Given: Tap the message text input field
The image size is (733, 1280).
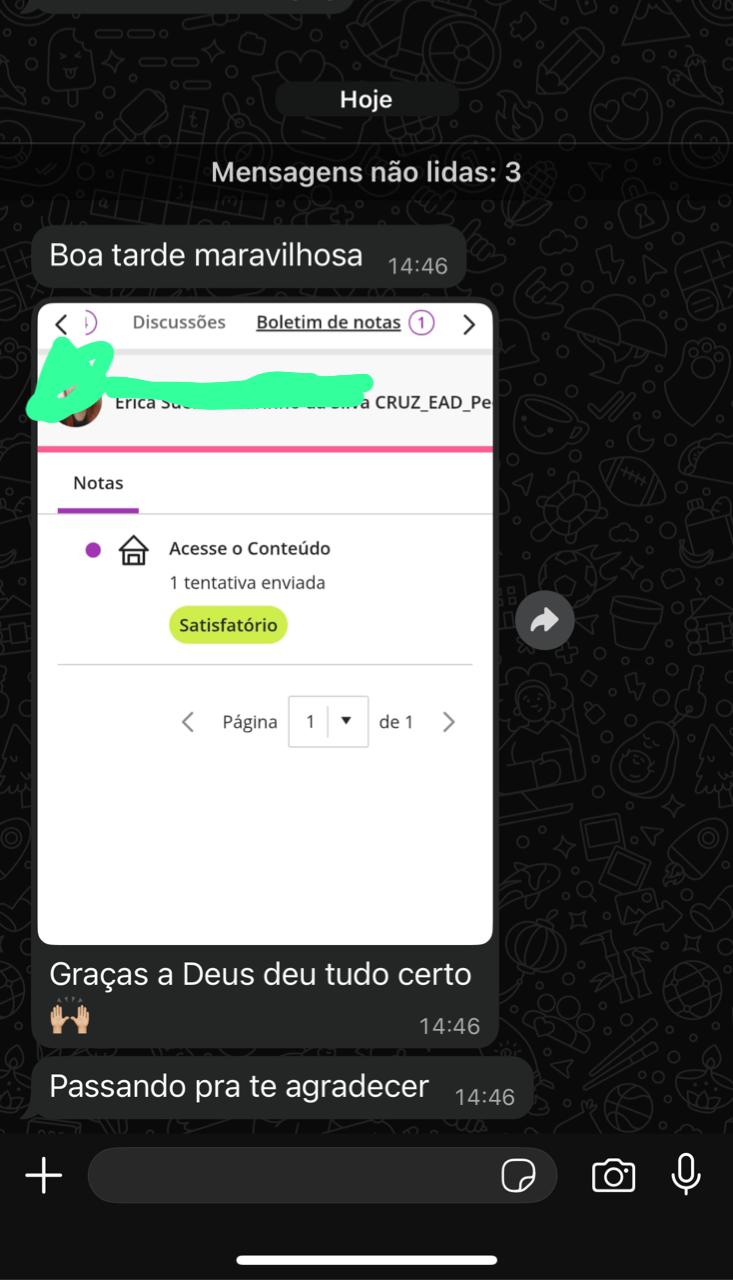Looking at the screenshot, I should [290, 1175].
